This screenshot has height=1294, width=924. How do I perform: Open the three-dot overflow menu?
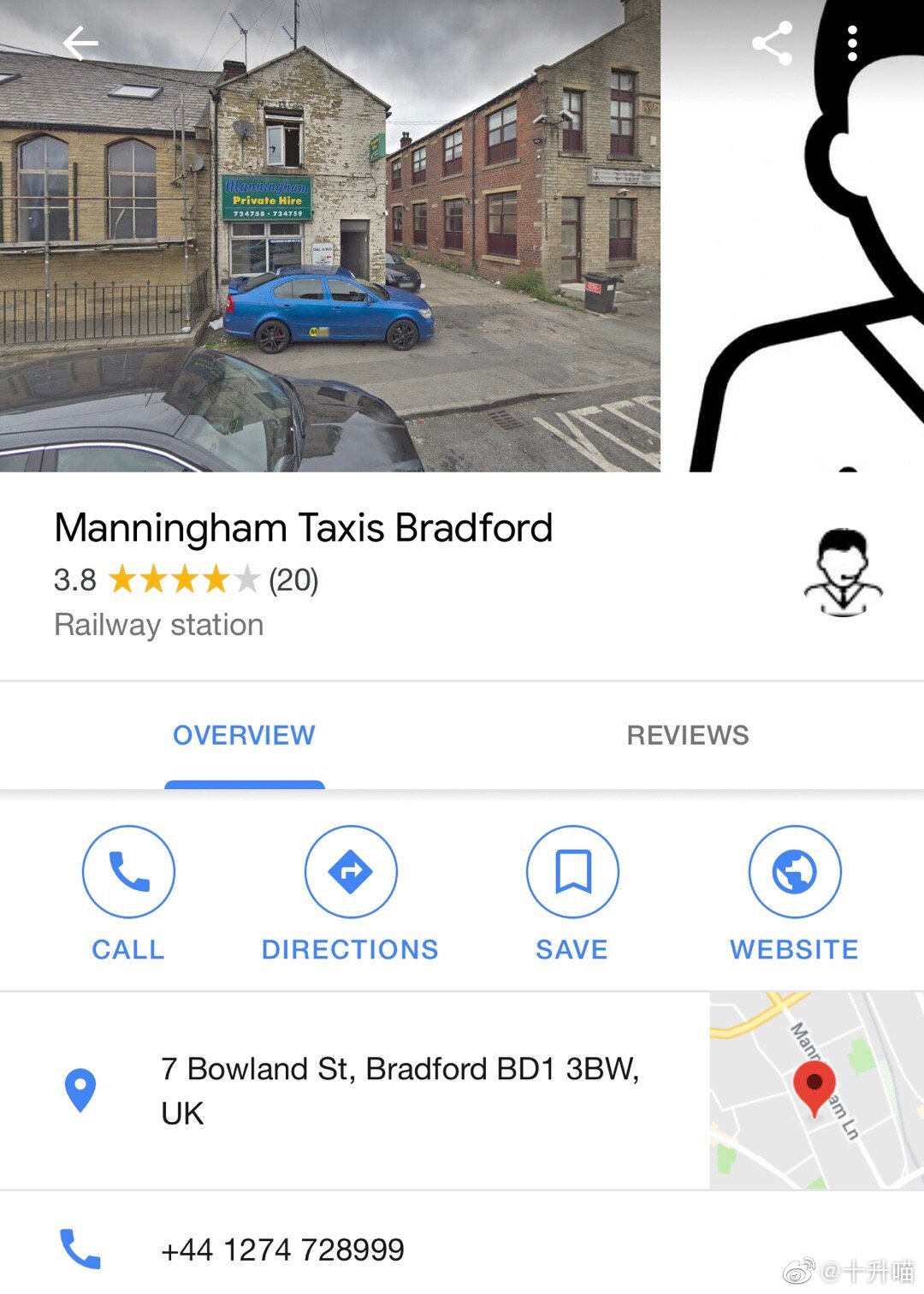(852, 44)
